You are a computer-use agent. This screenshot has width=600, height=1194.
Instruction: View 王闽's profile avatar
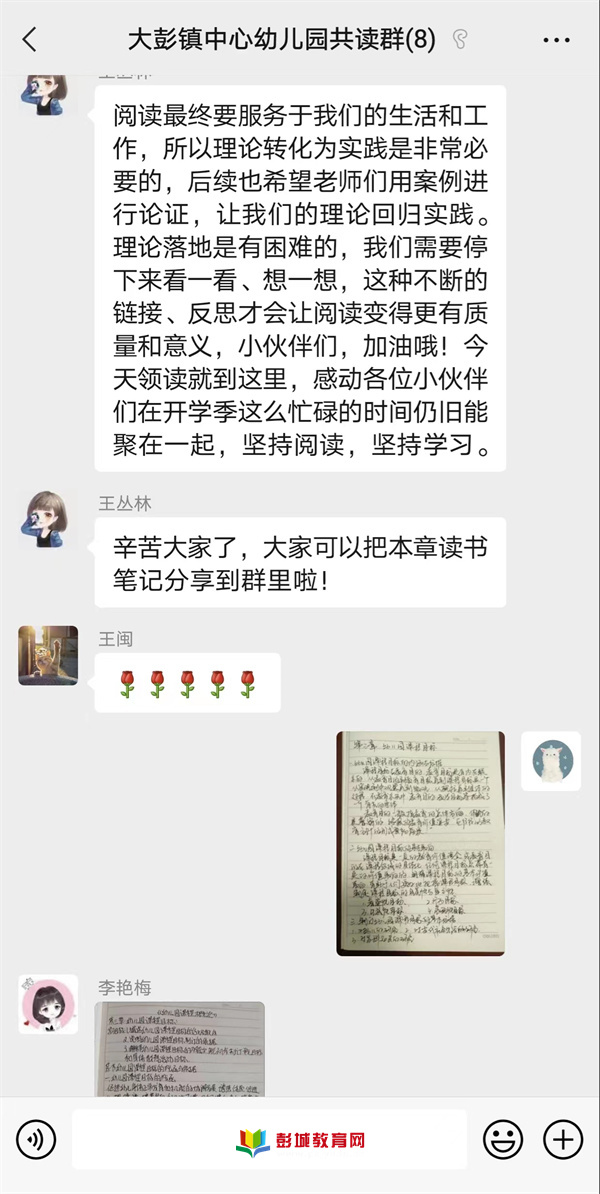point(48,656)
